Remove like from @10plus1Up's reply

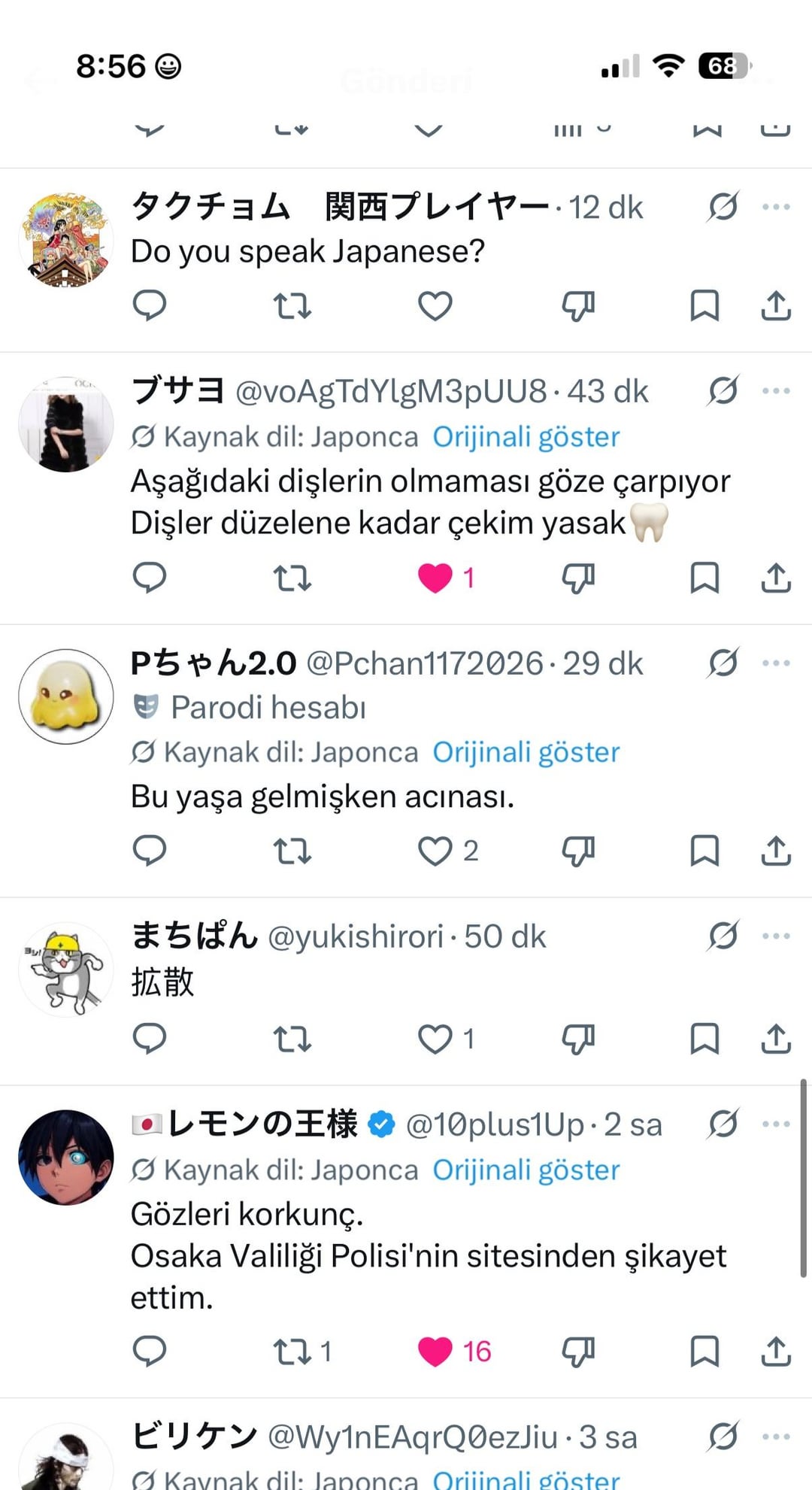[x=435, y=1352]
